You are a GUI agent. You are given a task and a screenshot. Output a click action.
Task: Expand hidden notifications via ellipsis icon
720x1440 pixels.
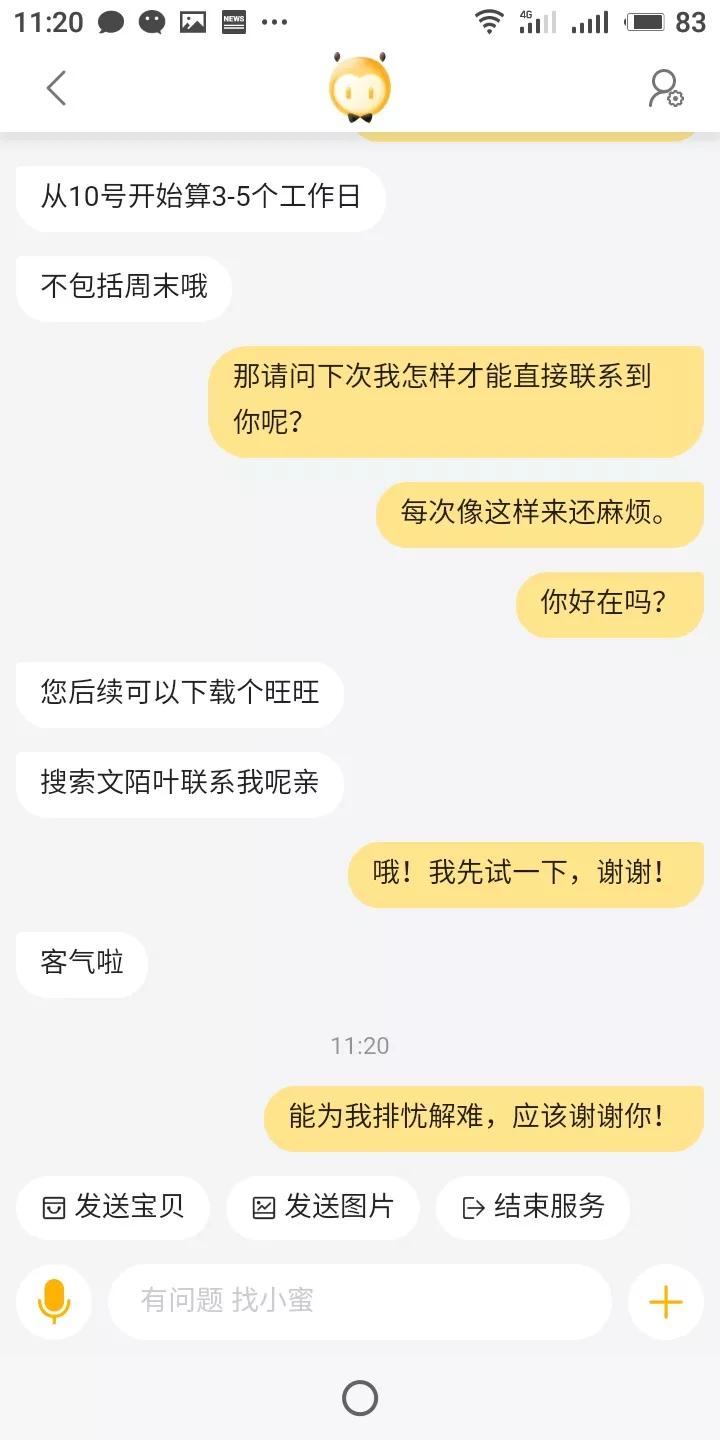click(273, 21)
